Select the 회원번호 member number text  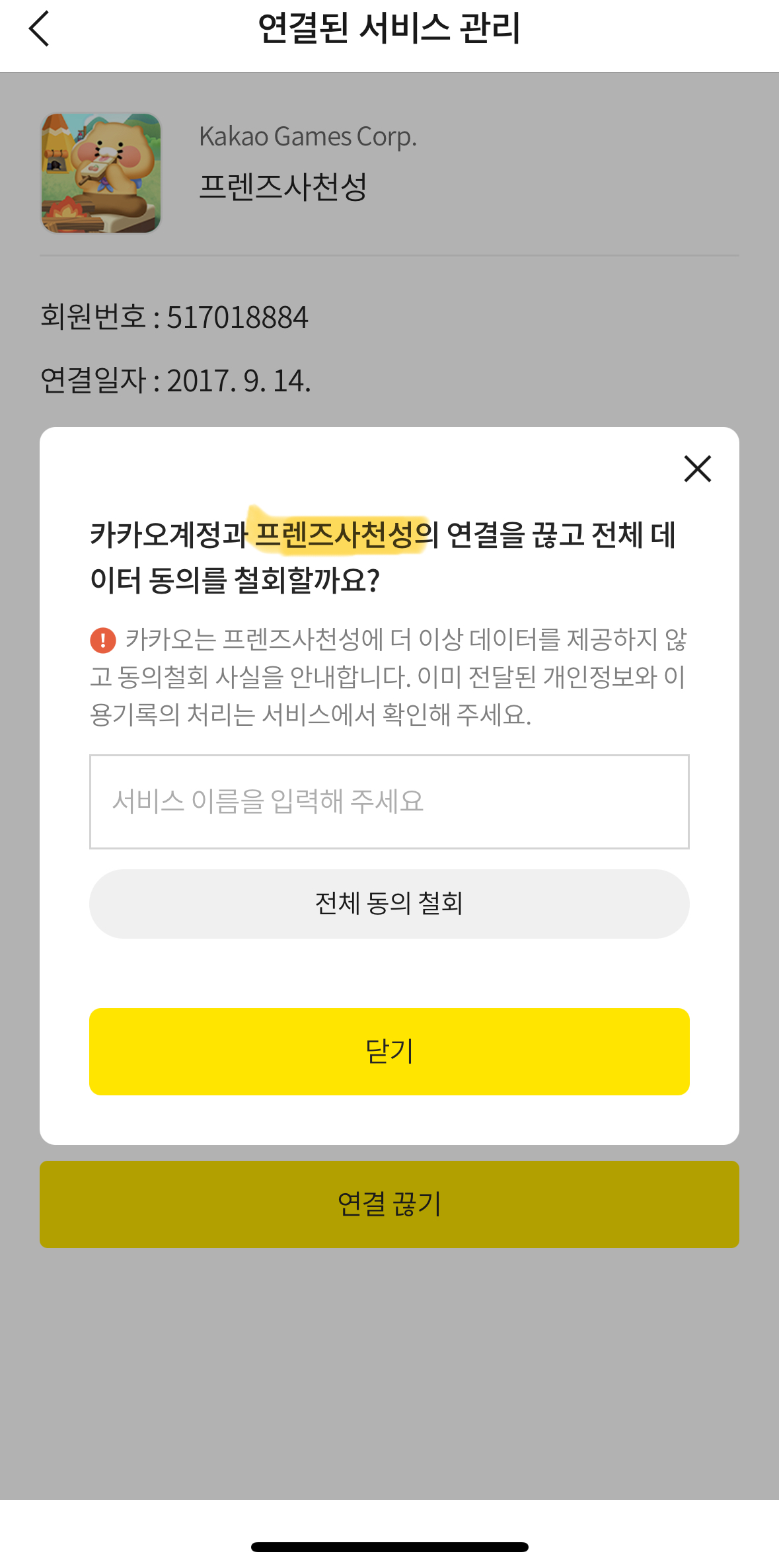coord(176,317)
